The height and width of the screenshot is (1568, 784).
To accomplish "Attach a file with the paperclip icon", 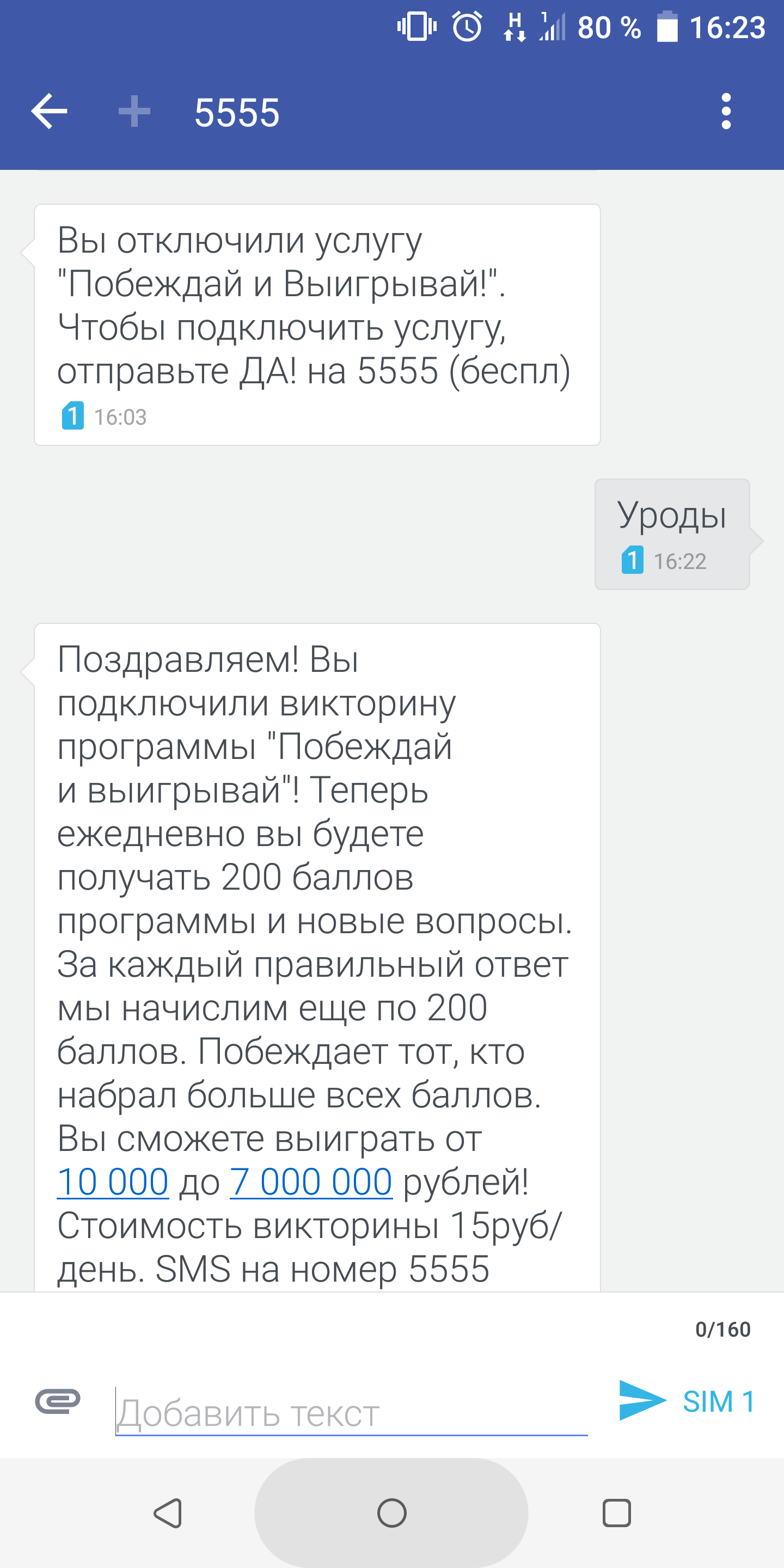I will [x=58, y=1401].
